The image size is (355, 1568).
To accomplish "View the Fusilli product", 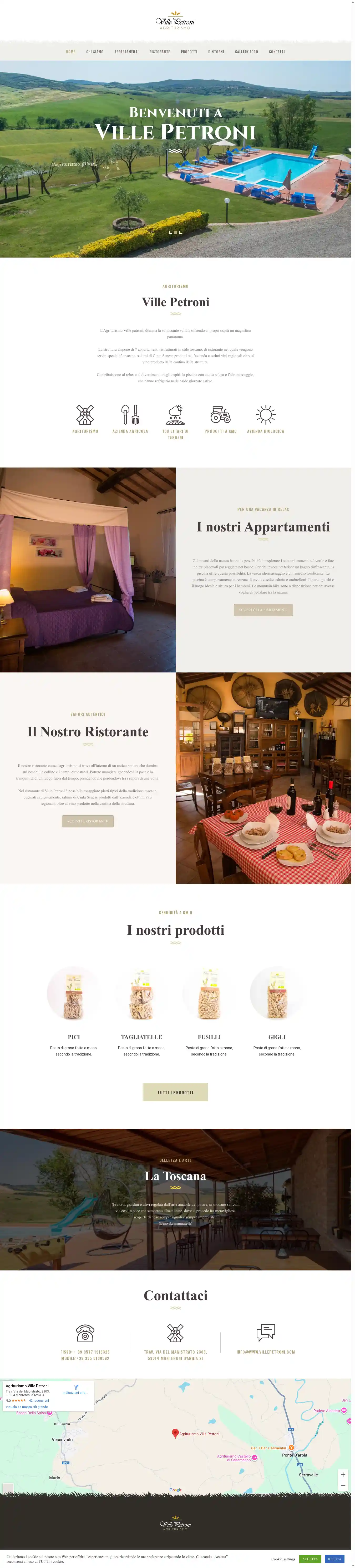I will point(209,1036).
